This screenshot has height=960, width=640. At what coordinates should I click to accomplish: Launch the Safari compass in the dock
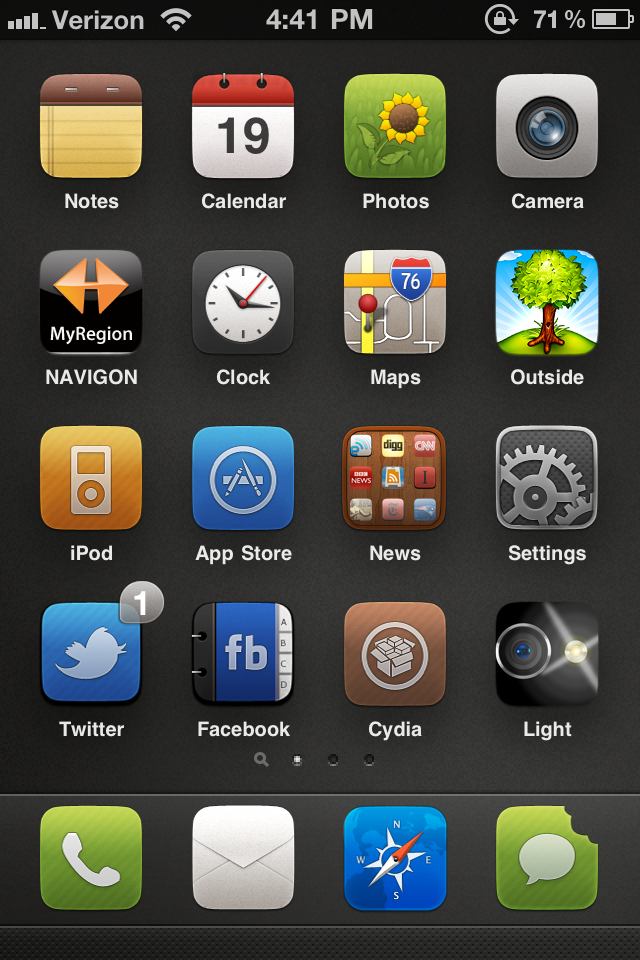pyautogui.click(x=395, y=858)
